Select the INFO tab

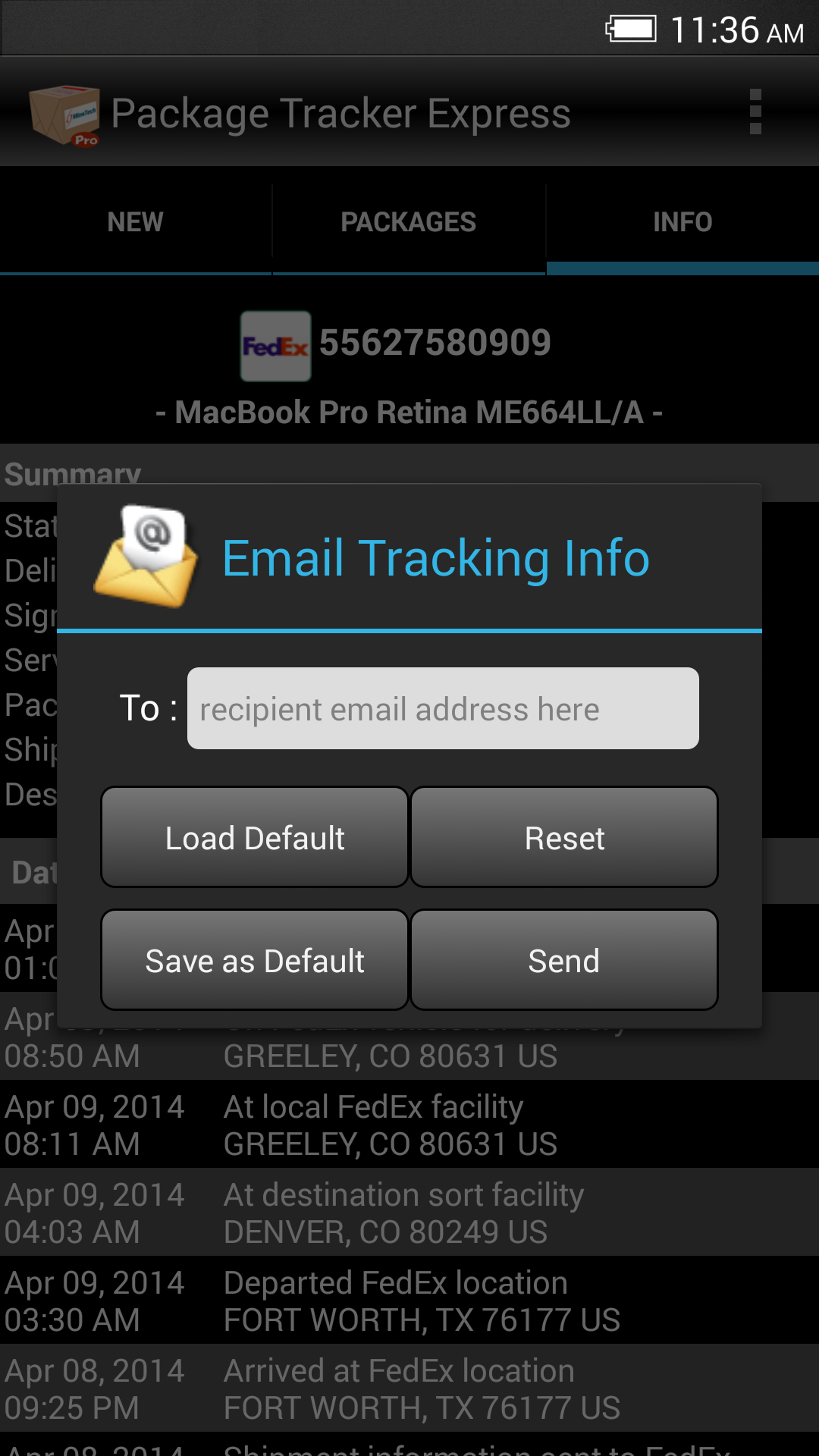[x=682, y=221]
